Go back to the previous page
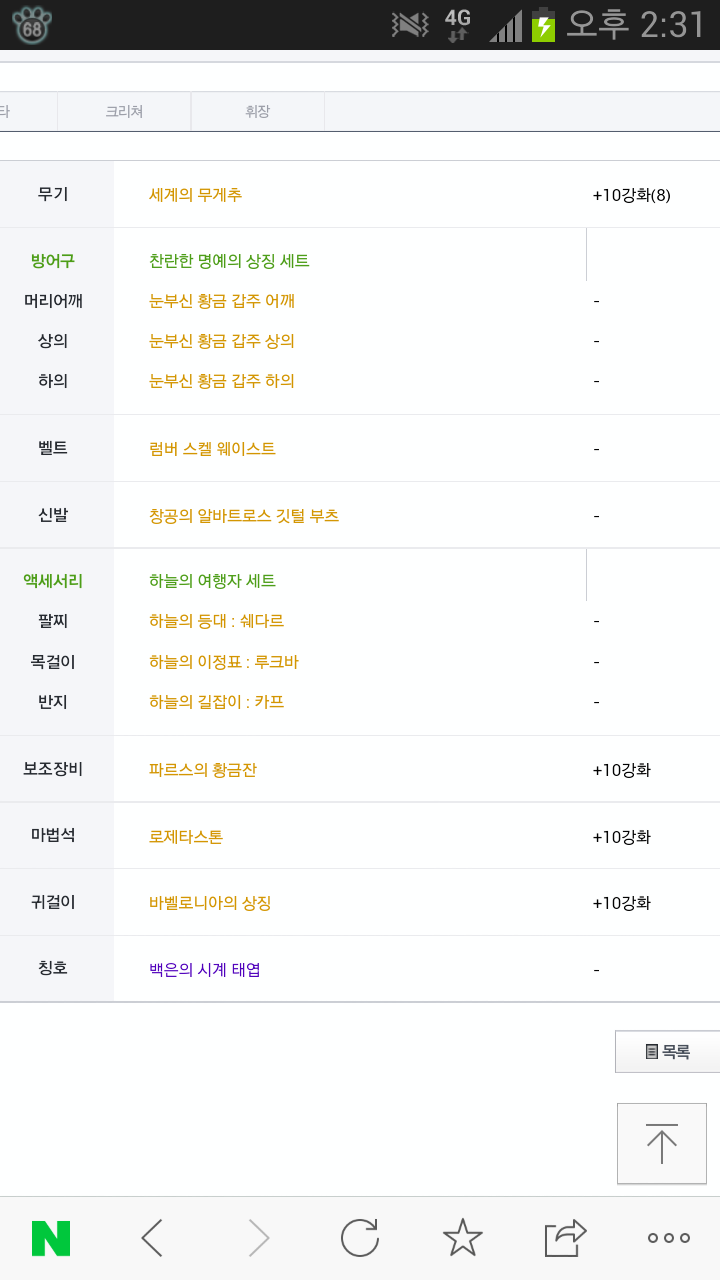The width and height of the screenshot is (720, 1280). [152, 1238]
